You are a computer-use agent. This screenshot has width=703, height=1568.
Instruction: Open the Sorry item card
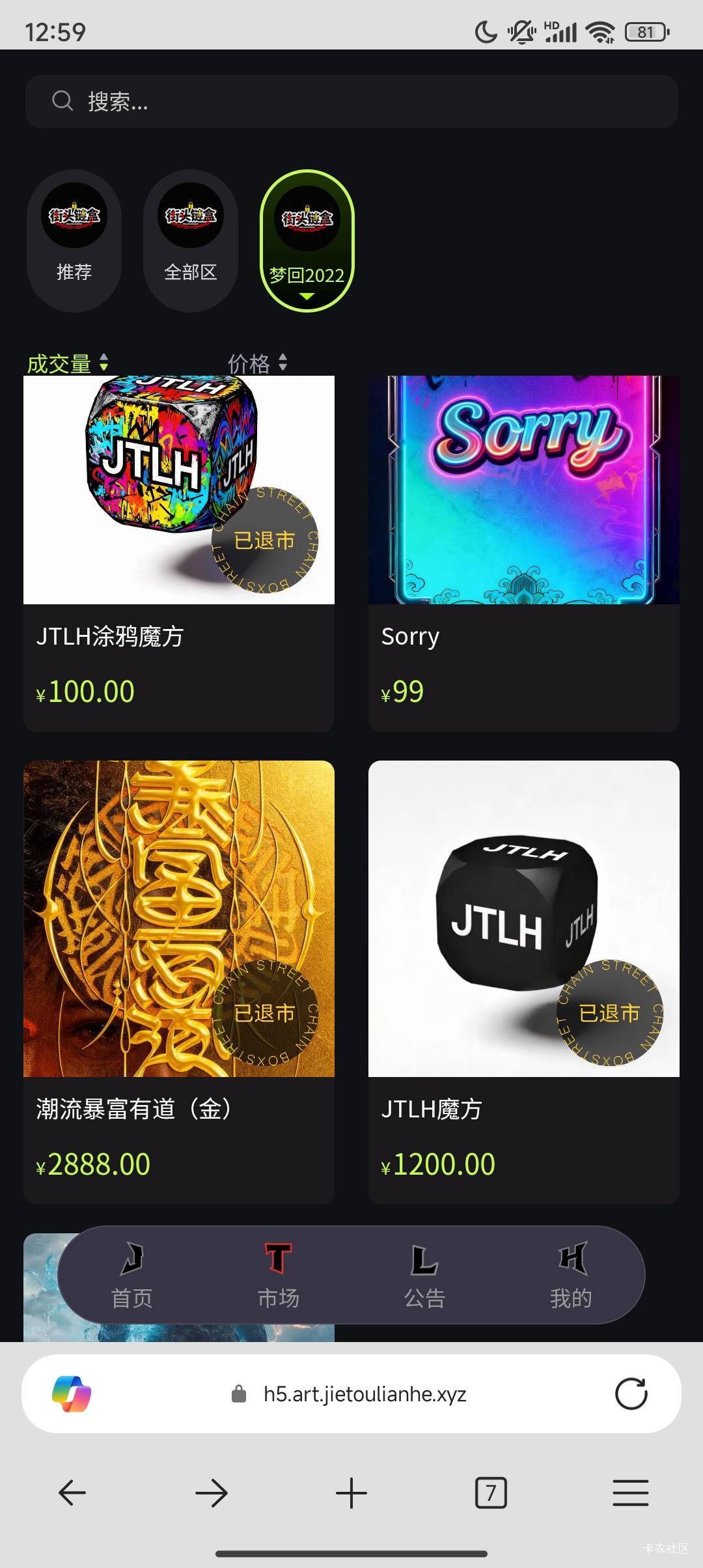click(x=523, y=553)
